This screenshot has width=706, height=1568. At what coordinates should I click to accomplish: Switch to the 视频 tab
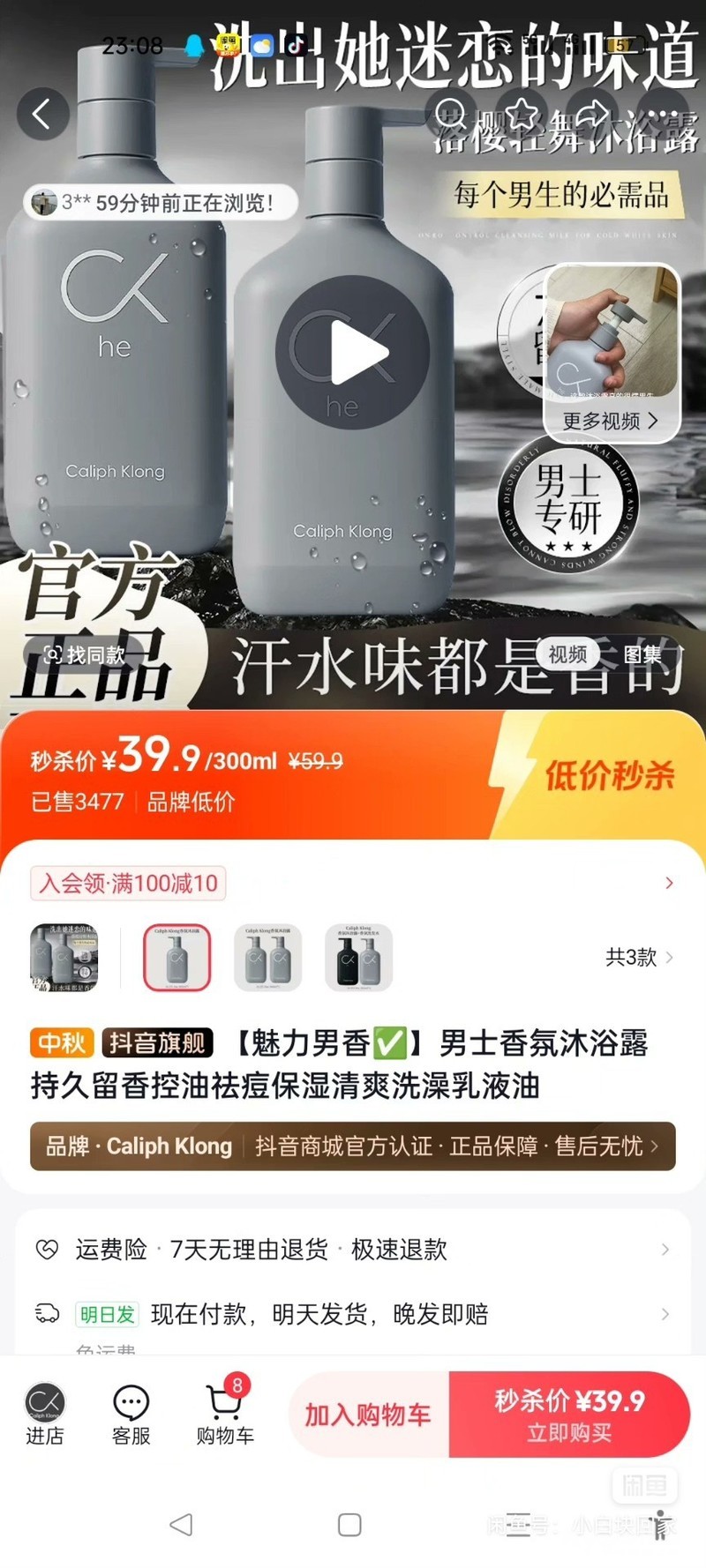pos(567,654)
